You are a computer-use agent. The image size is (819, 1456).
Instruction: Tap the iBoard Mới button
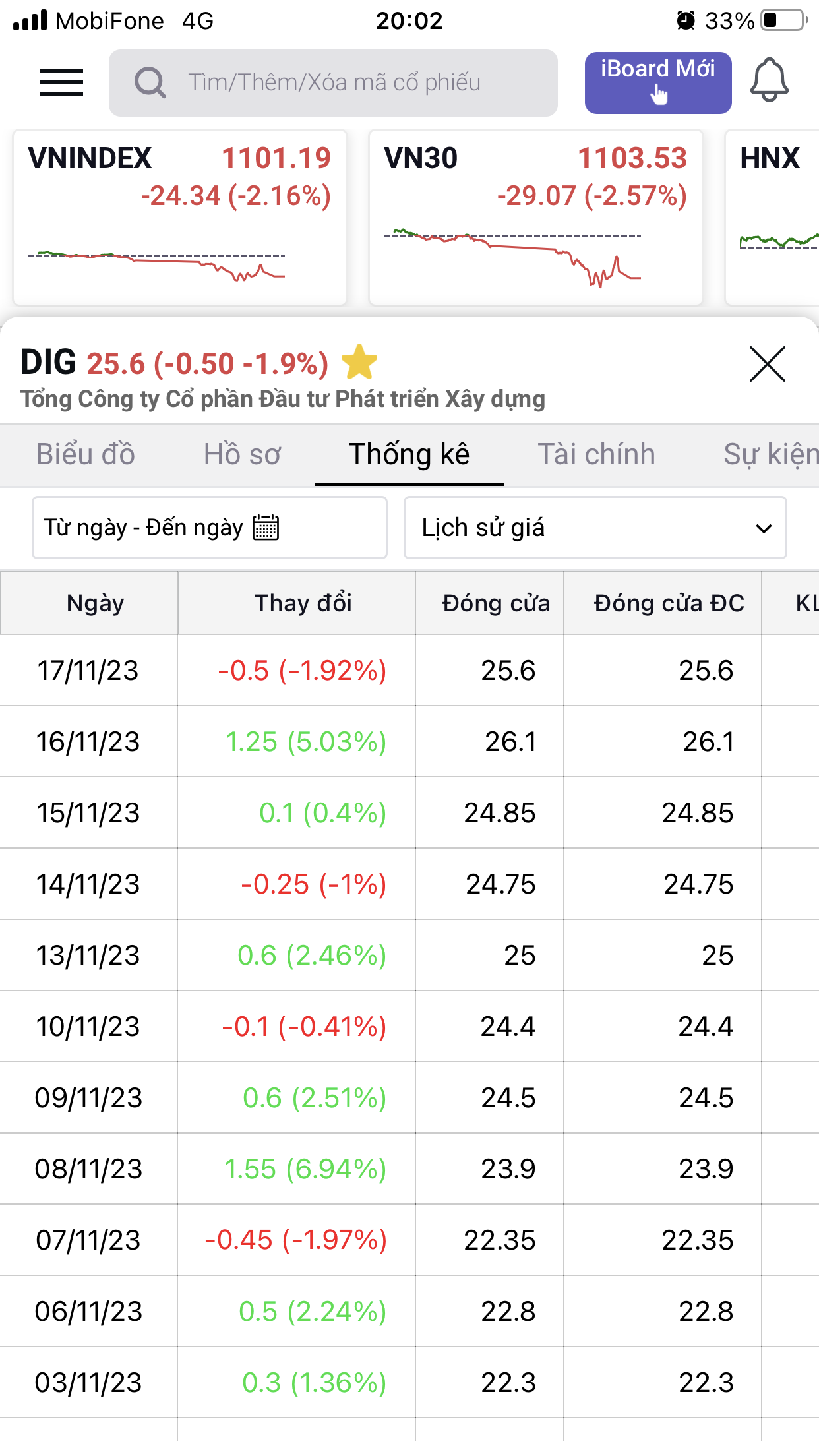[x=657, y=83]
